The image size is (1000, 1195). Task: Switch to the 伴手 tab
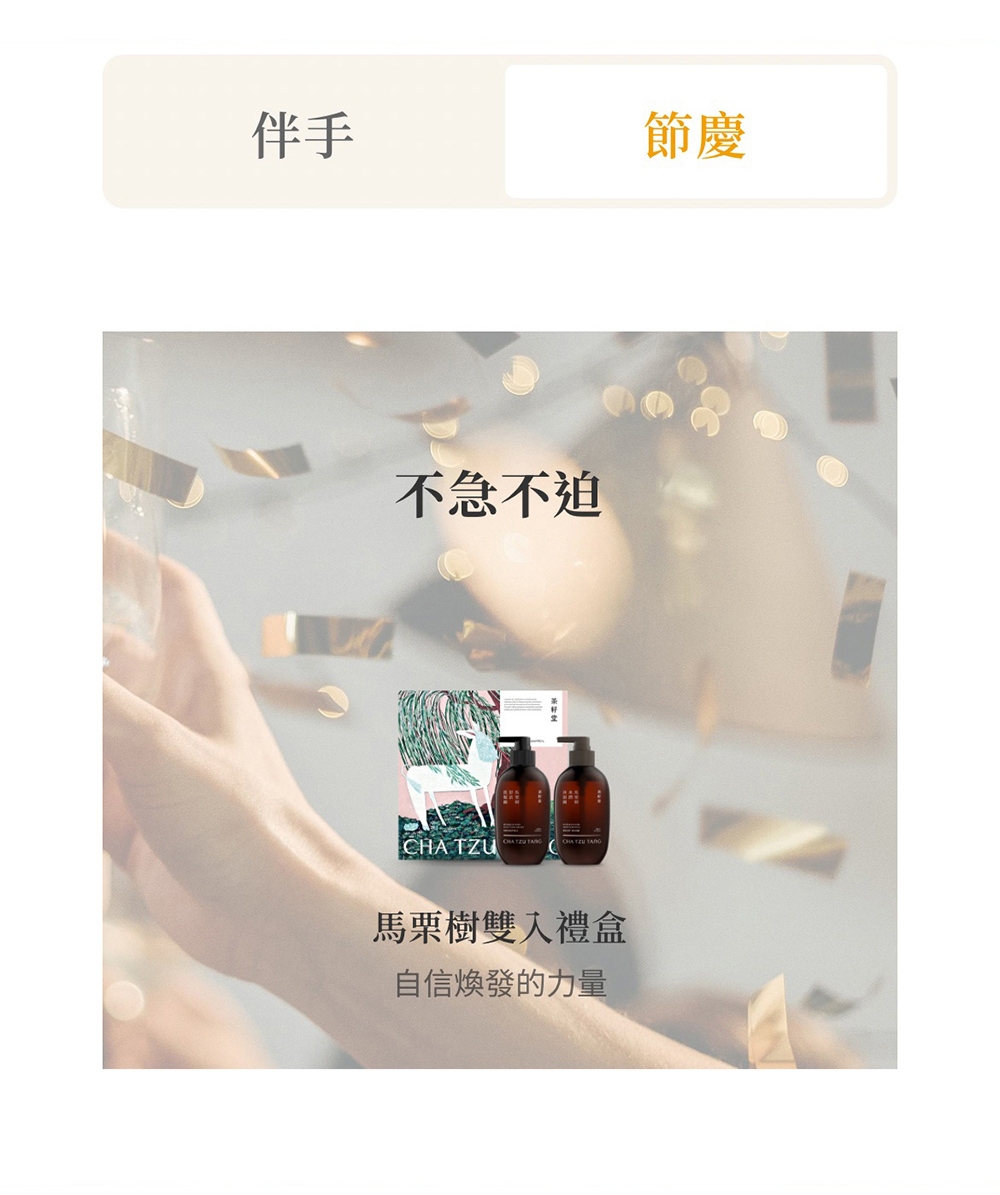pyautogui.click(x=303, y=133)
